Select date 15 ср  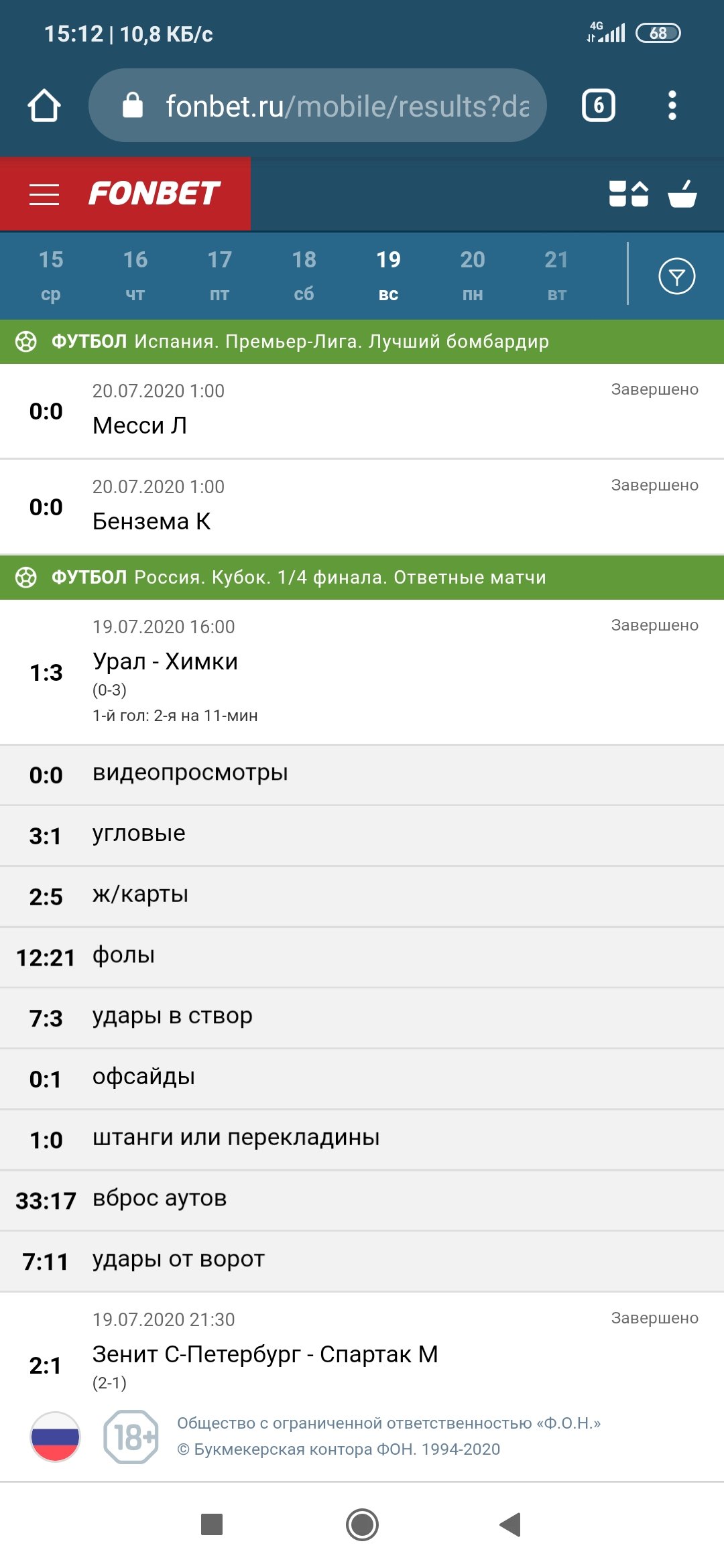click(51, 275)
